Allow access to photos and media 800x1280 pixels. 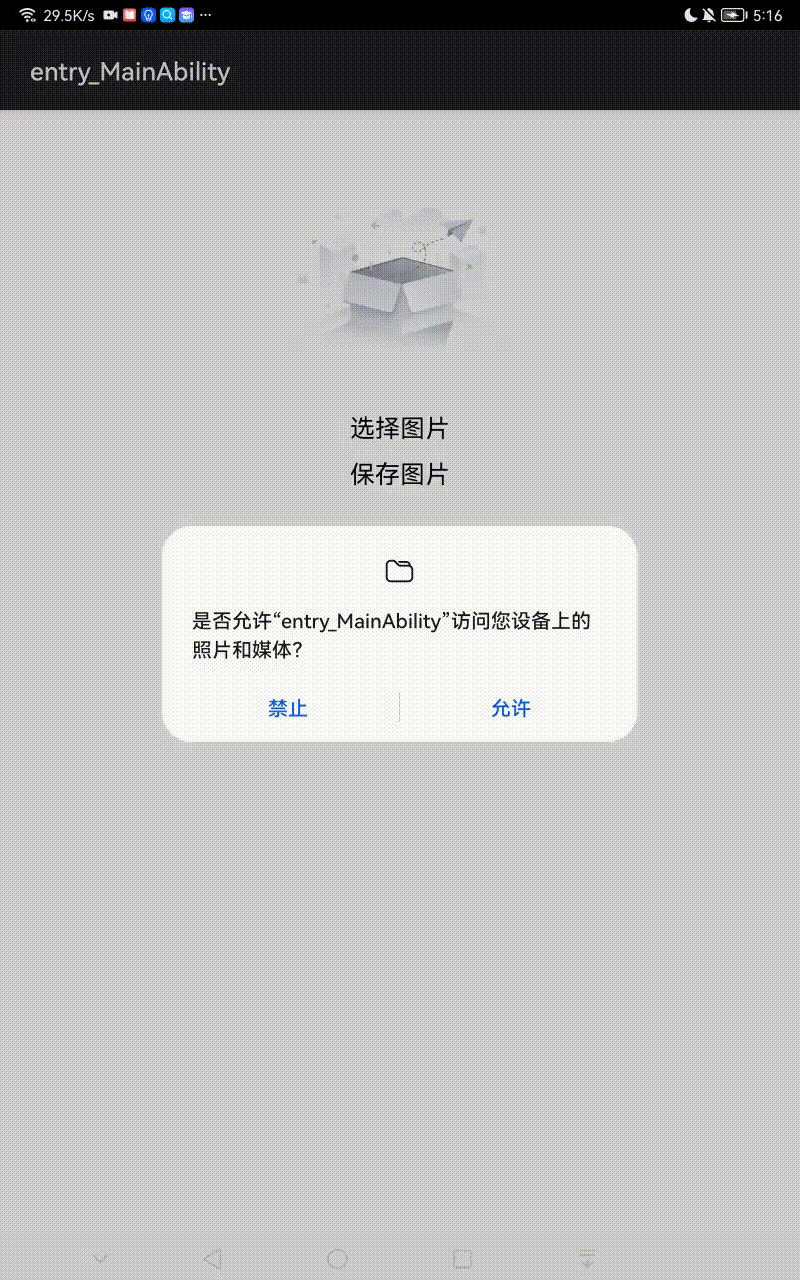[510, 708]
